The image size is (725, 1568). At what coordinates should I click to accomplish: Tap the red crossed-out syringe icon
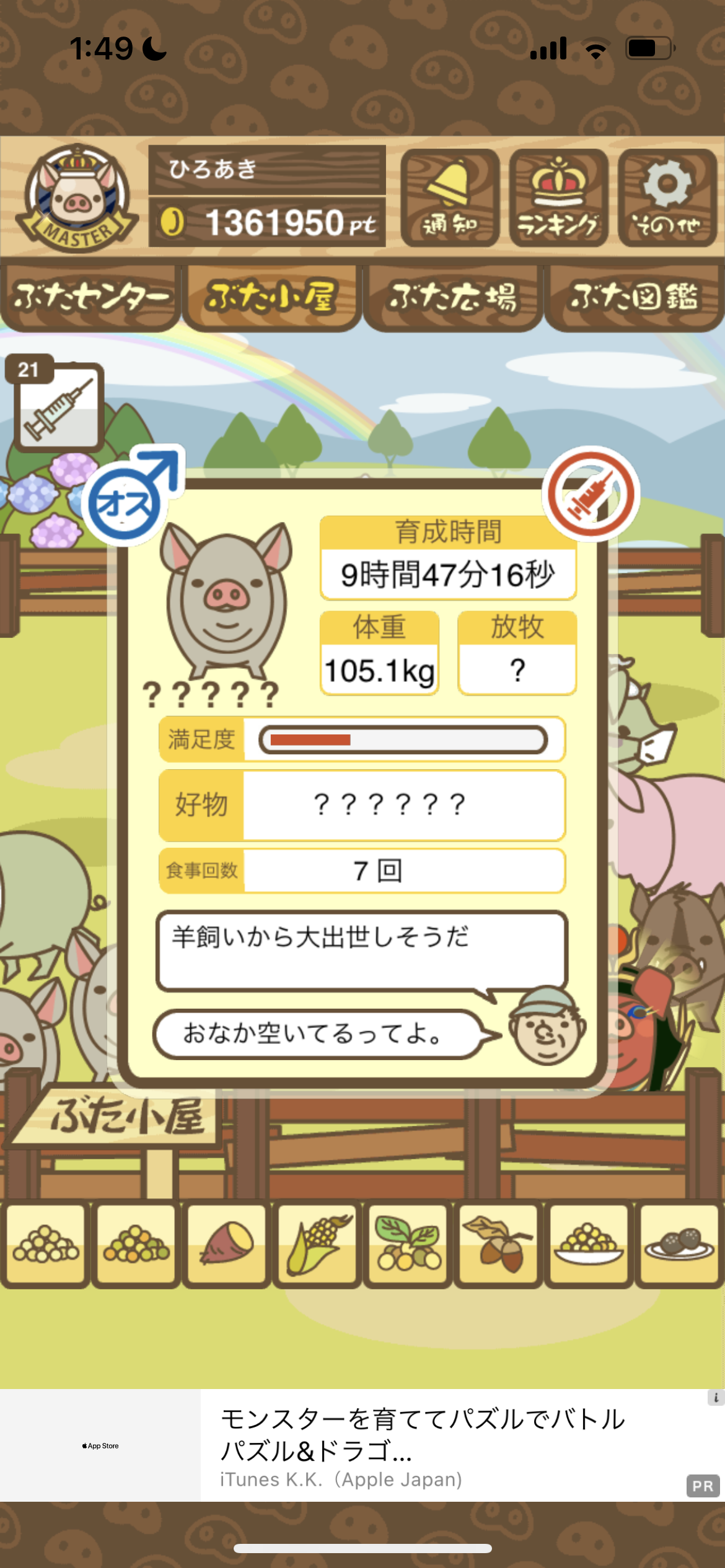tap(591, 494)
